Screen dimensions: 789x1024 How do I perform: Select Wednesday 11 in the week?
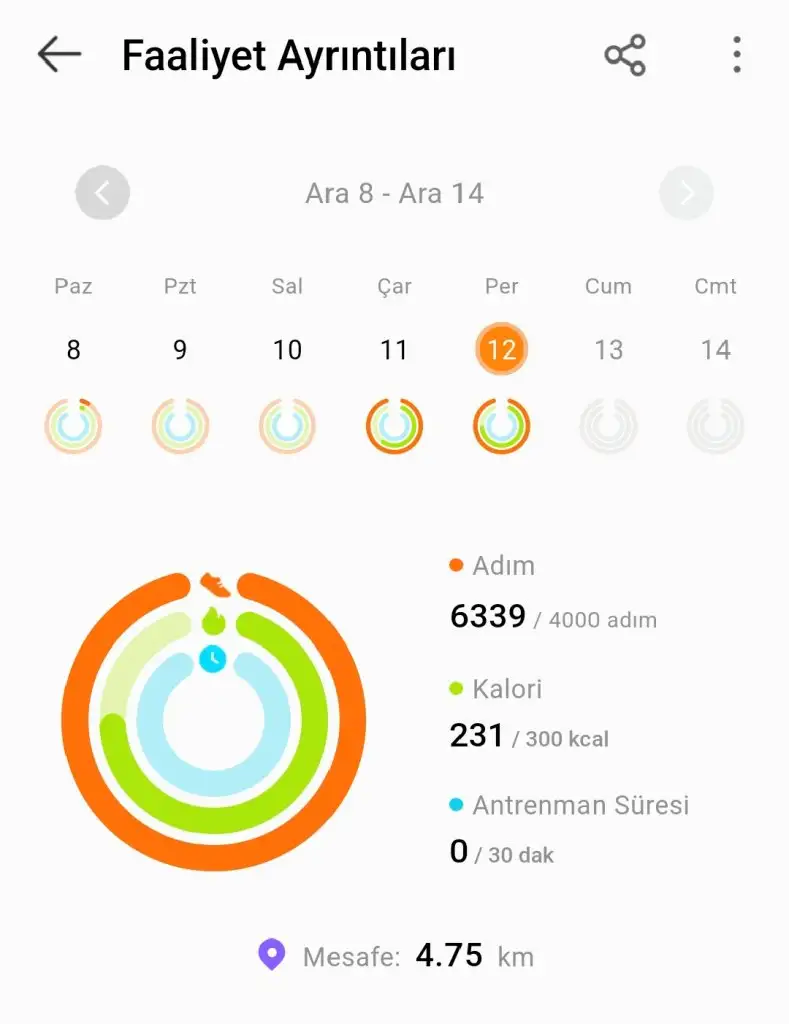click(394, 350)
